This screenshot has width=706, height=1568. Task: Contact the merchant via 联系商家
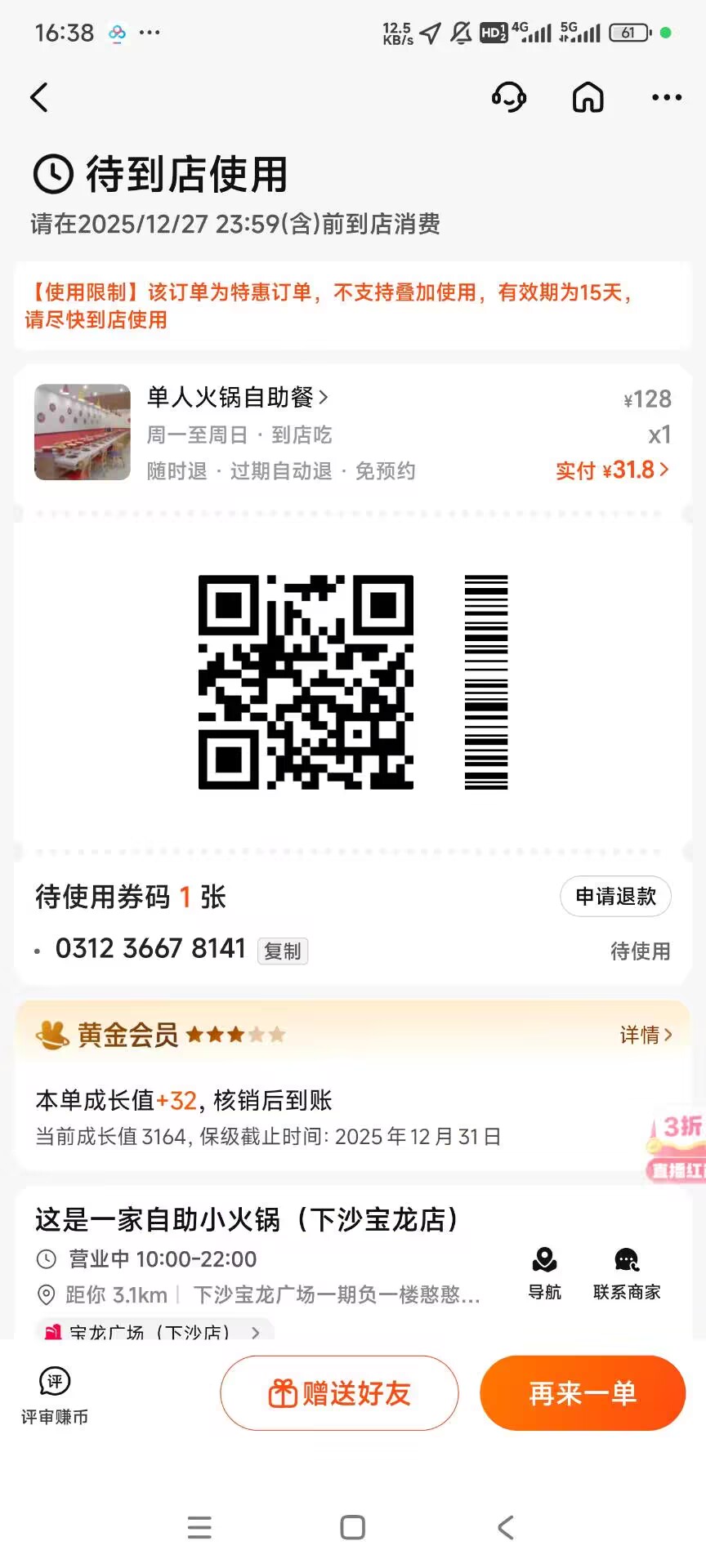click(627, 1272)
